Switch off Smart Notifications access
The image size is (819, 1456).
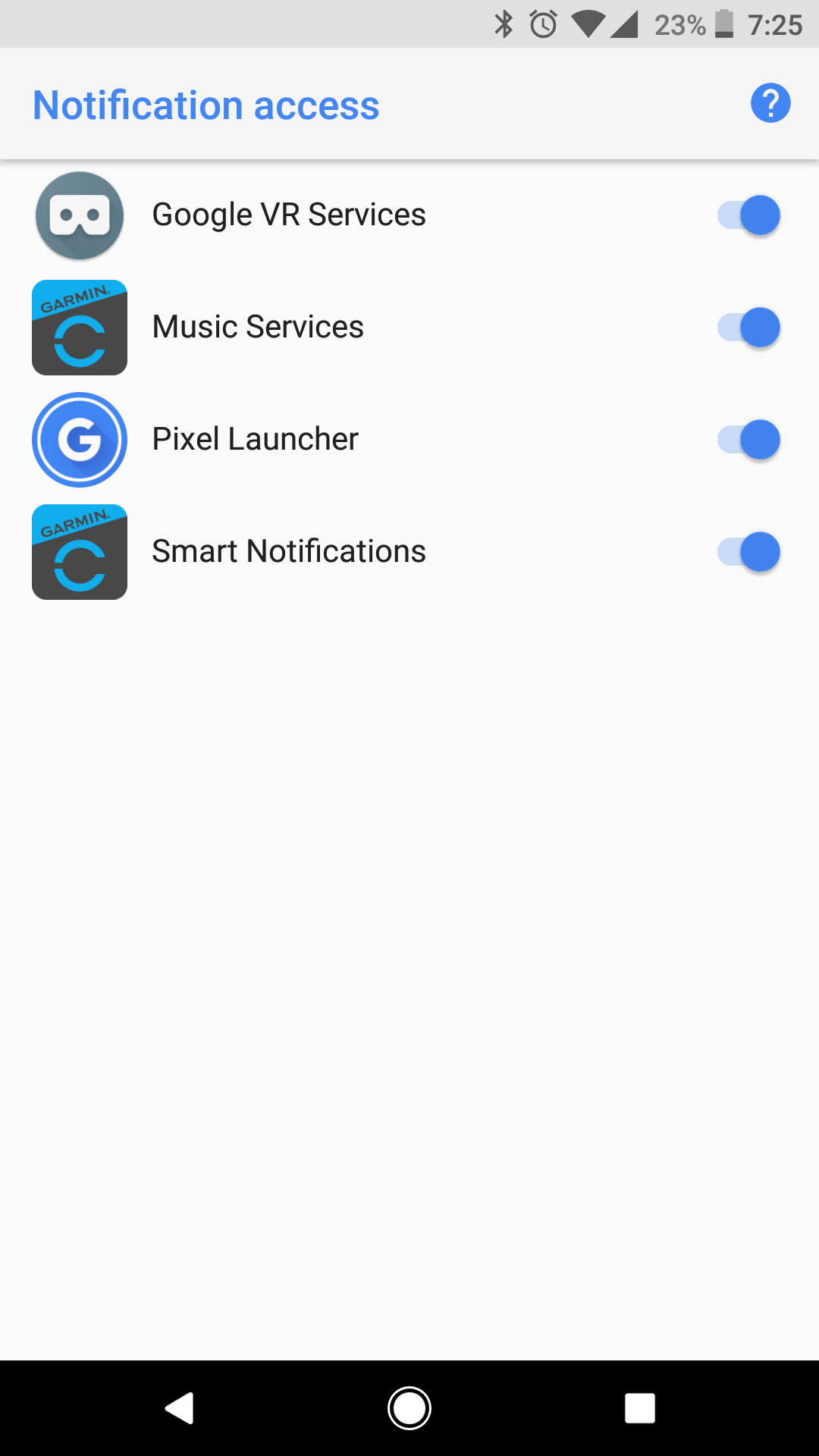(748, 552)
